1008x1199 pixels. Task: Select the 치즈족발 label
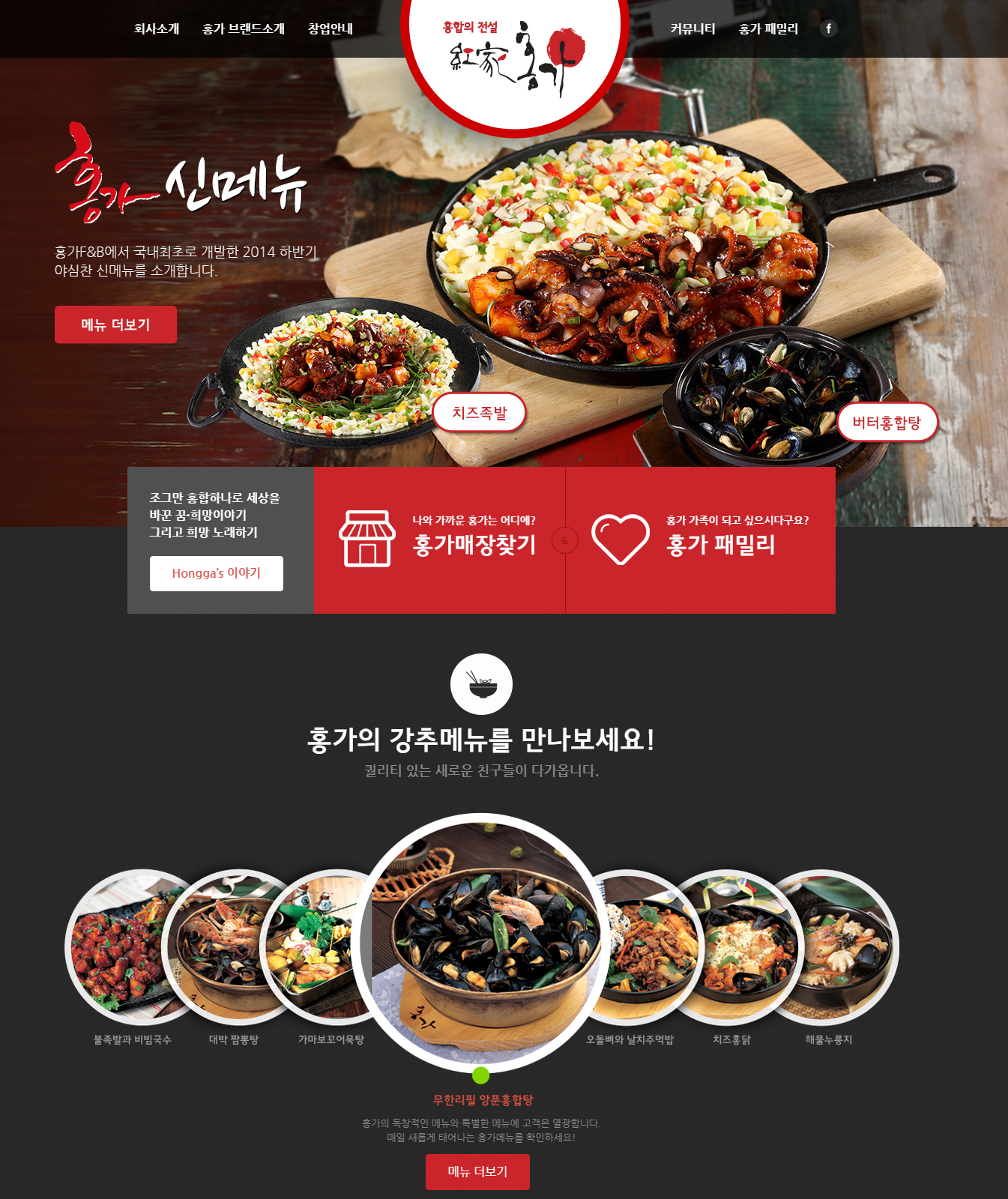coord(480,412)
